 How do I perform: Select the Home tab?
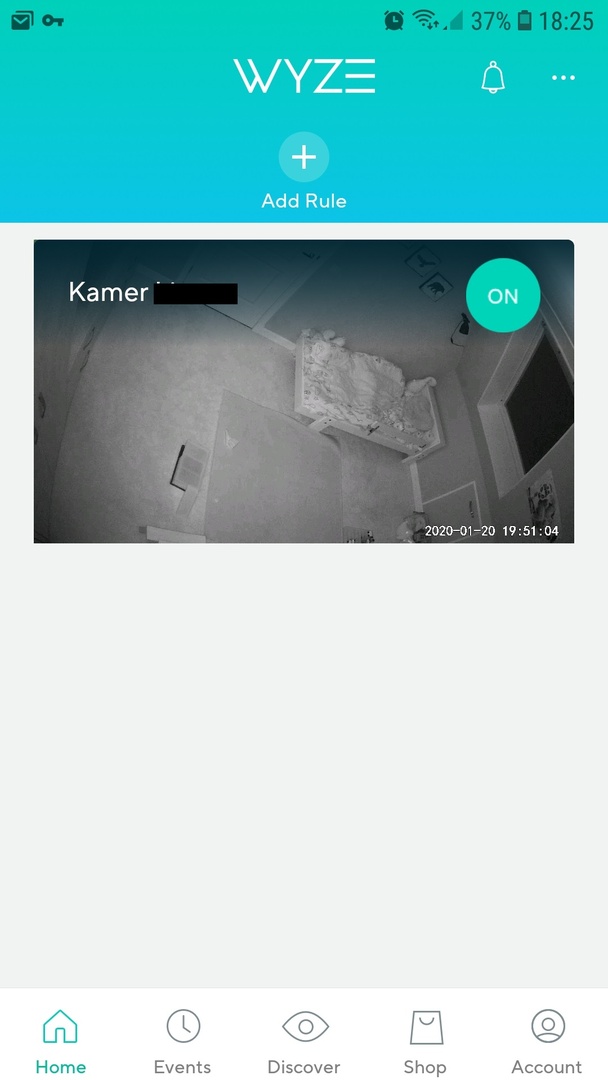point(61,1040)
